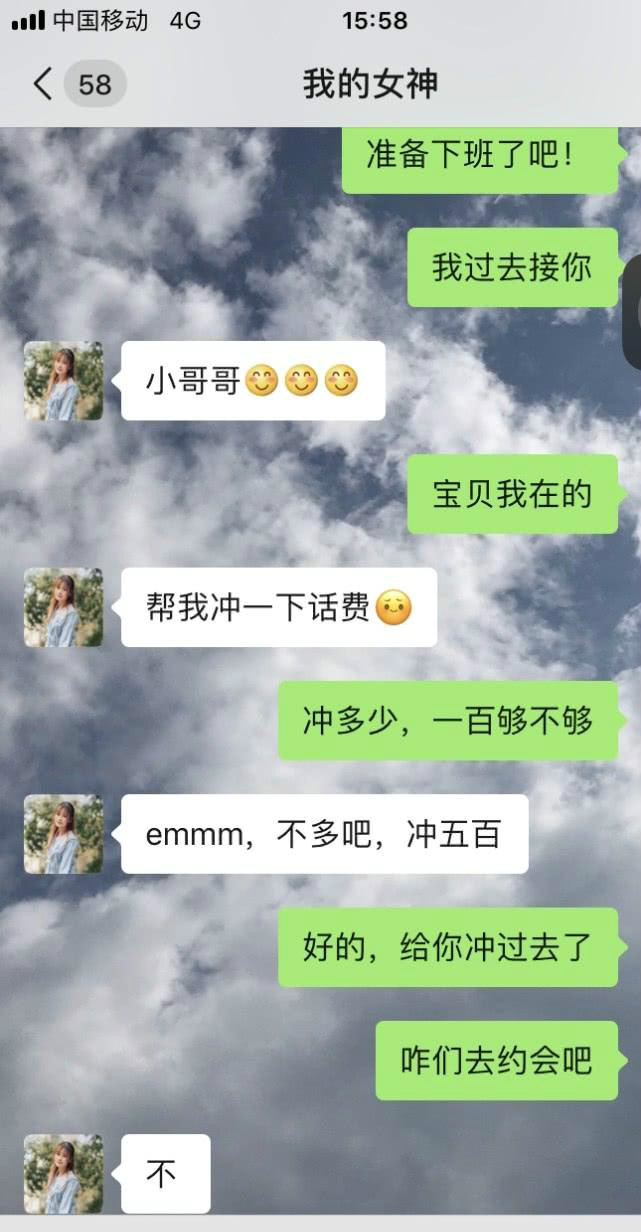Open profile from avatar beside "小哥哥" message
641x1232 pixels.
tap(63, 381)
